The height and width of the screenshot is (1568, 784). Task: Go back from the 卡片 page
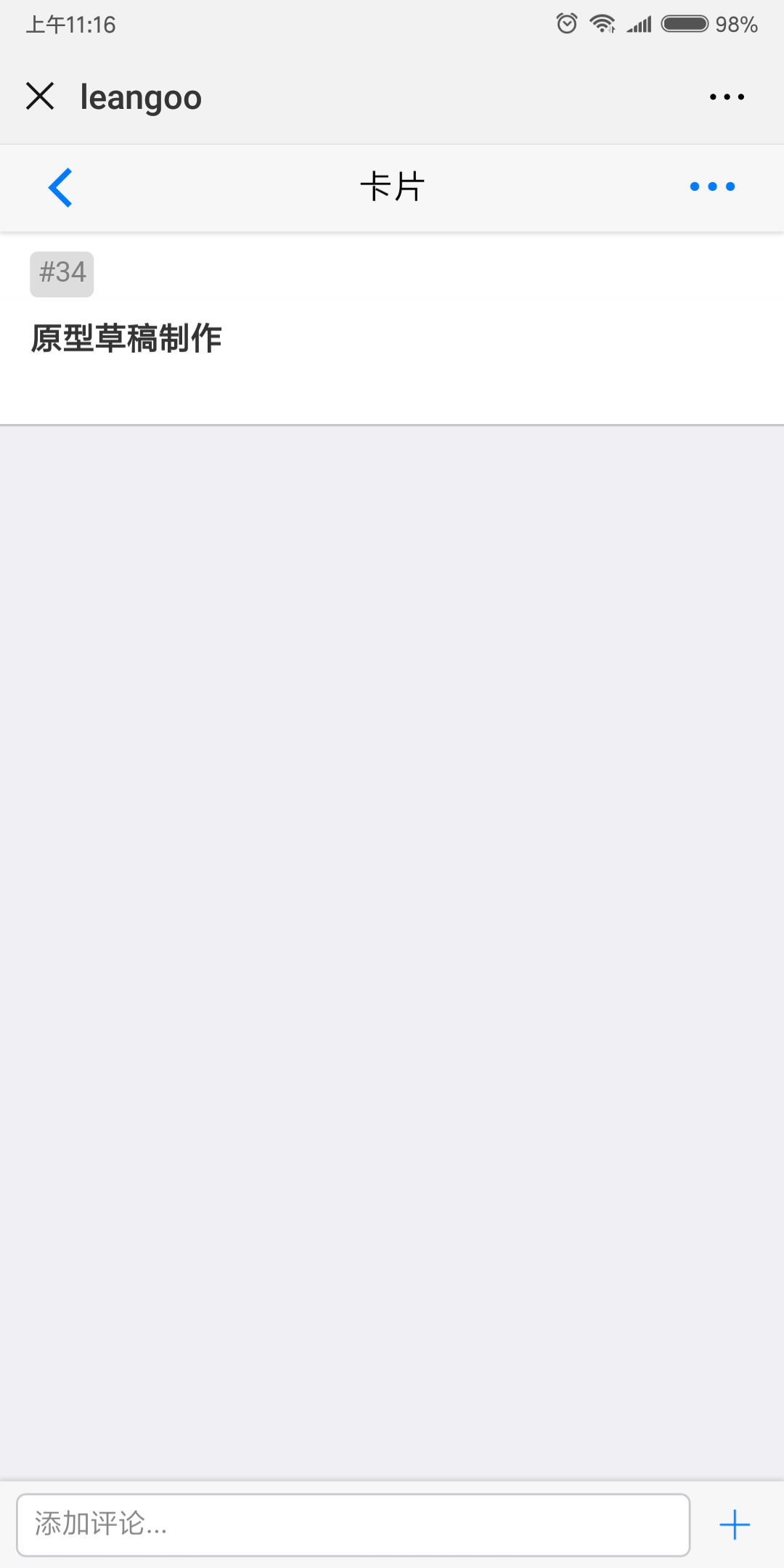60,187
